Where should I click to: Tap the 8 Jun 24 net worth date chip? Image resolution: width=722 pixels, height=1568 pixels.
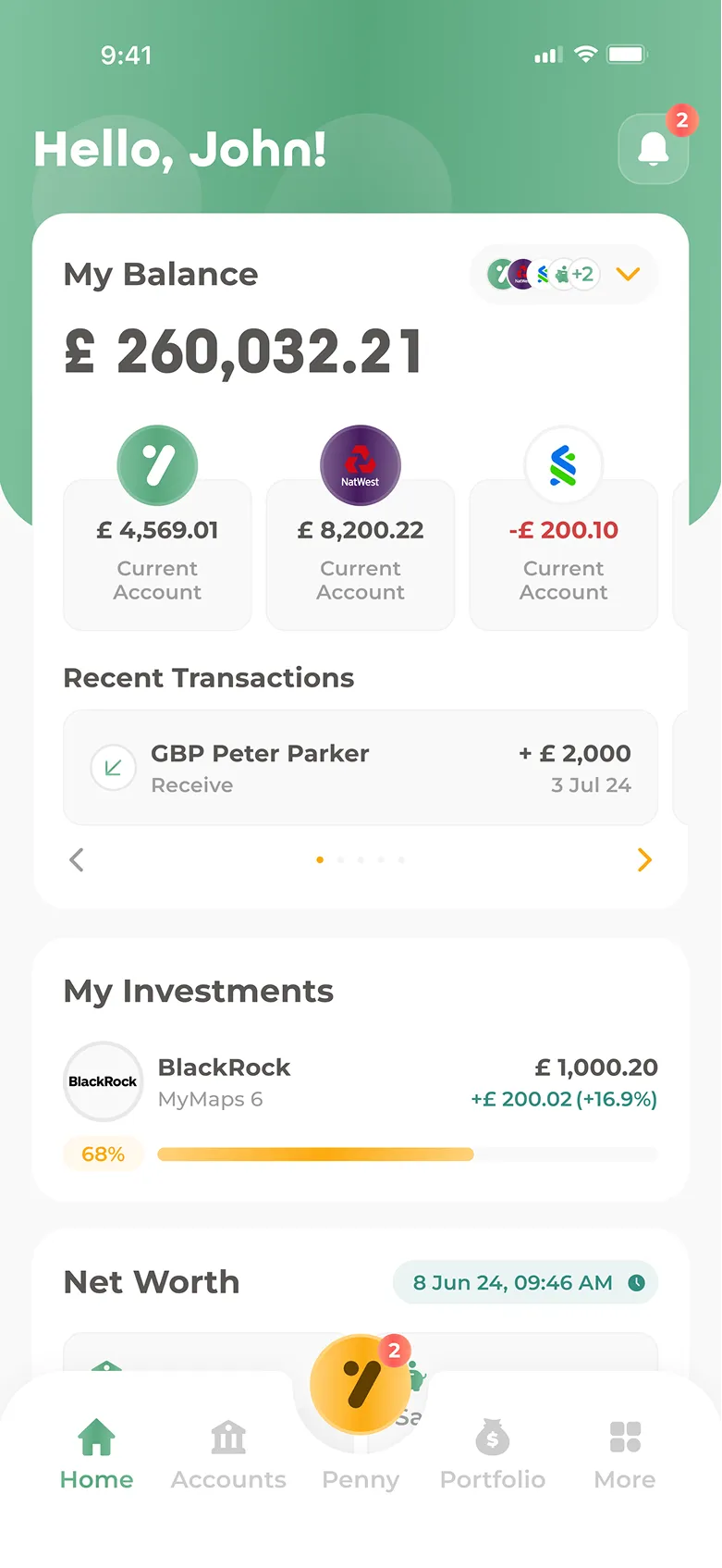click(525, 1283)
